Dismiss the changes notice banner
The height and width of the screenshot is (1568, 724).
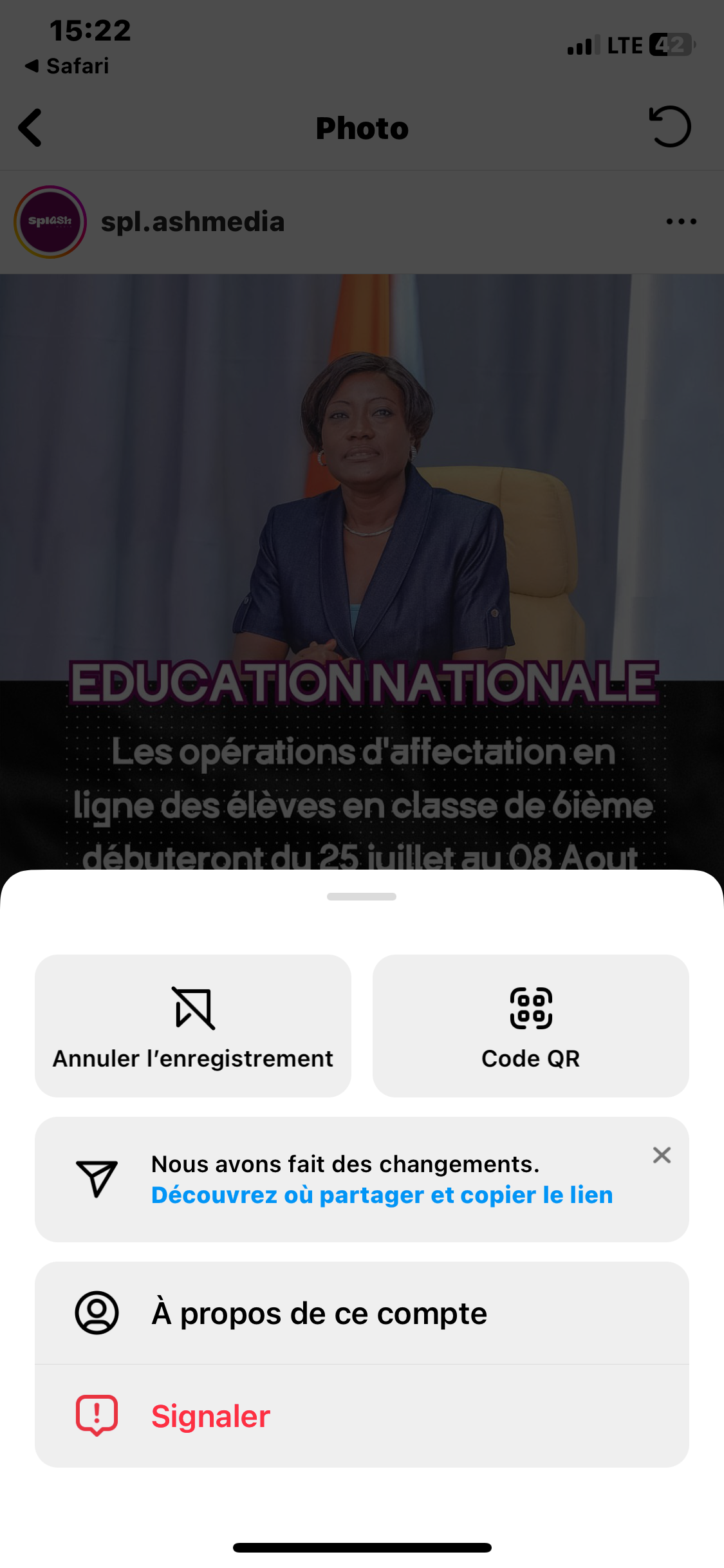662,1155
